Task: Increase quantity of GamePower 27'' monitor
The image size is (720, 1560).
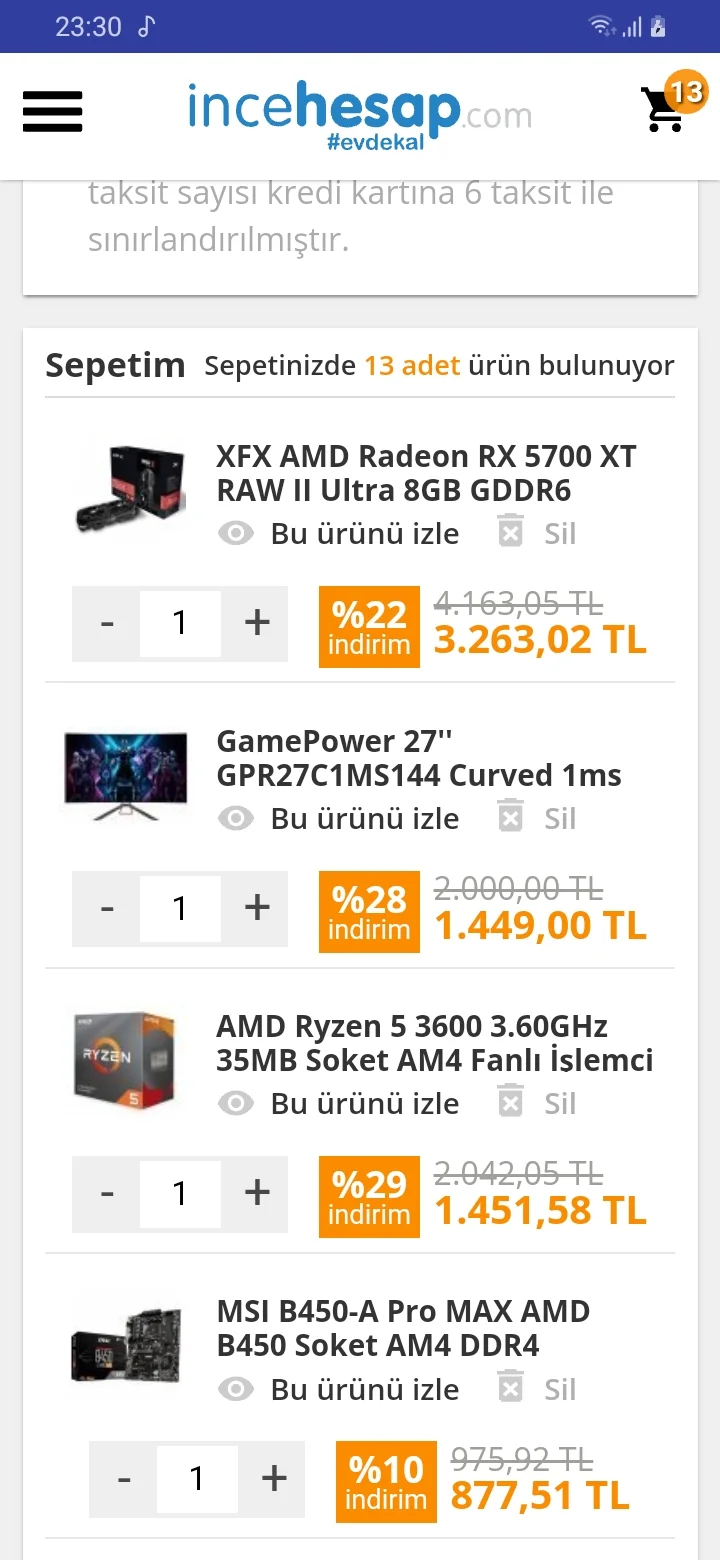Action: pos(257,908)
